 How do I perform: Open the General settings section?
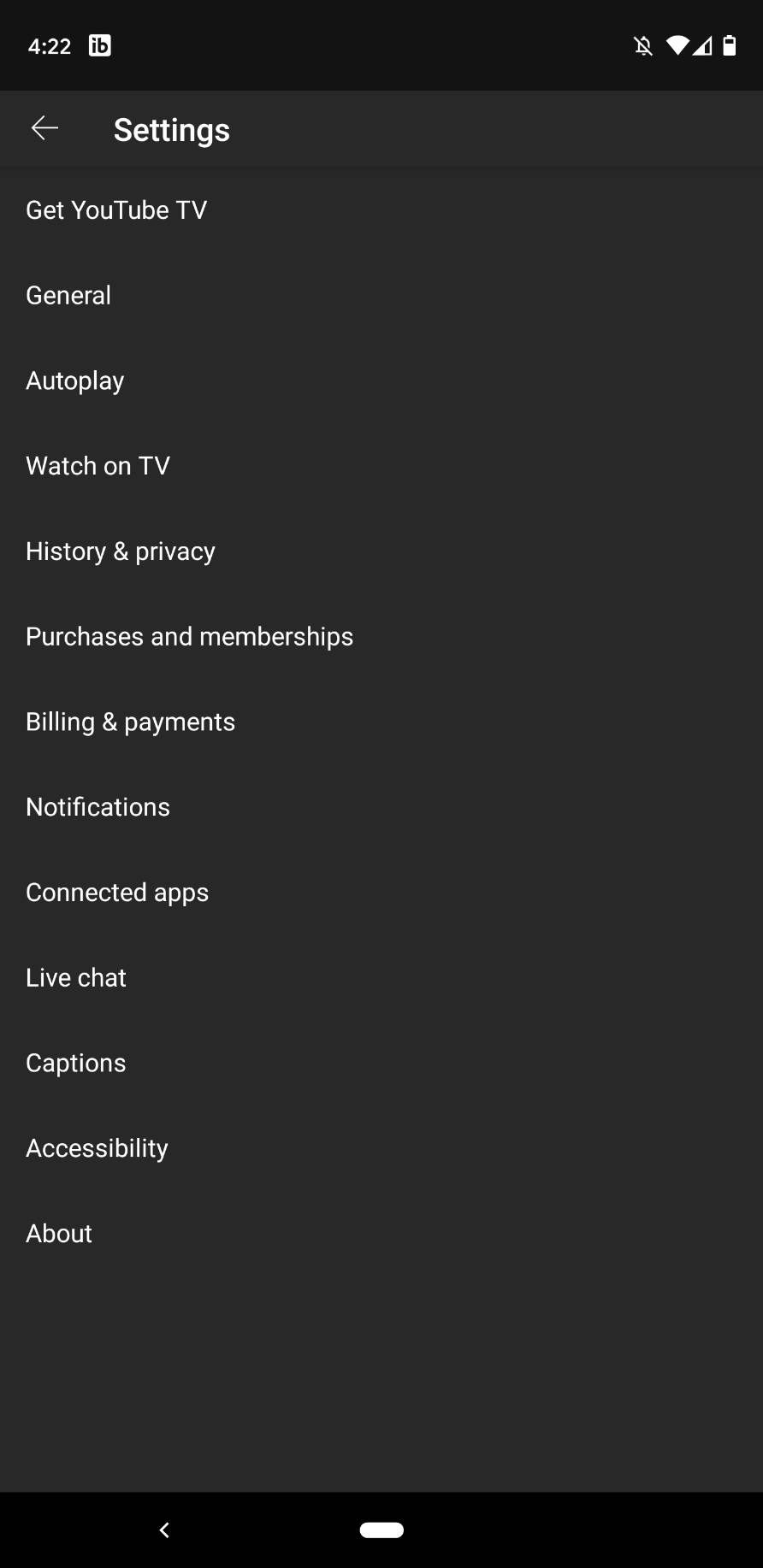click(x=68, y=295)
